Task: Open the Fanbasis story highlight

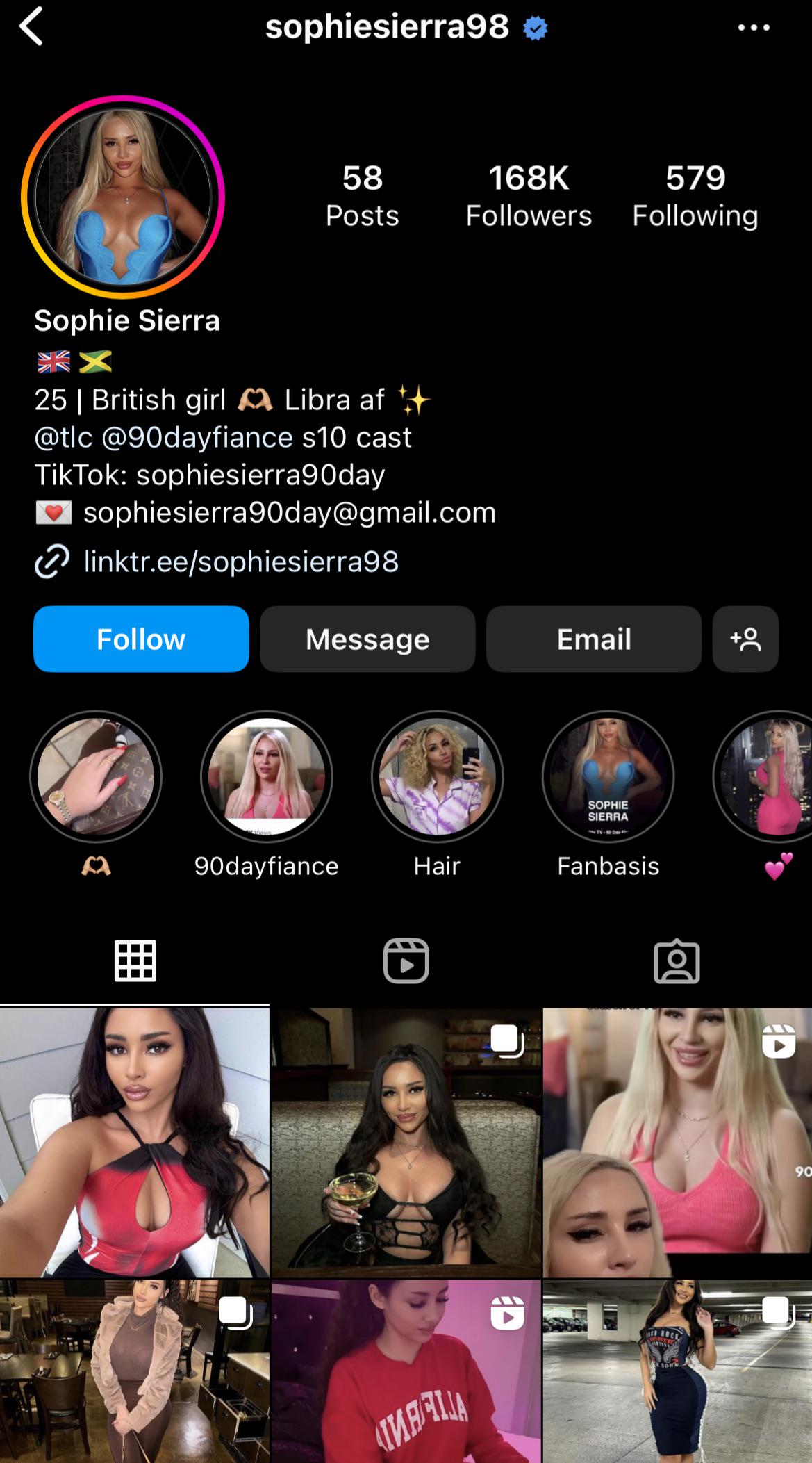Action: point(608,776)
